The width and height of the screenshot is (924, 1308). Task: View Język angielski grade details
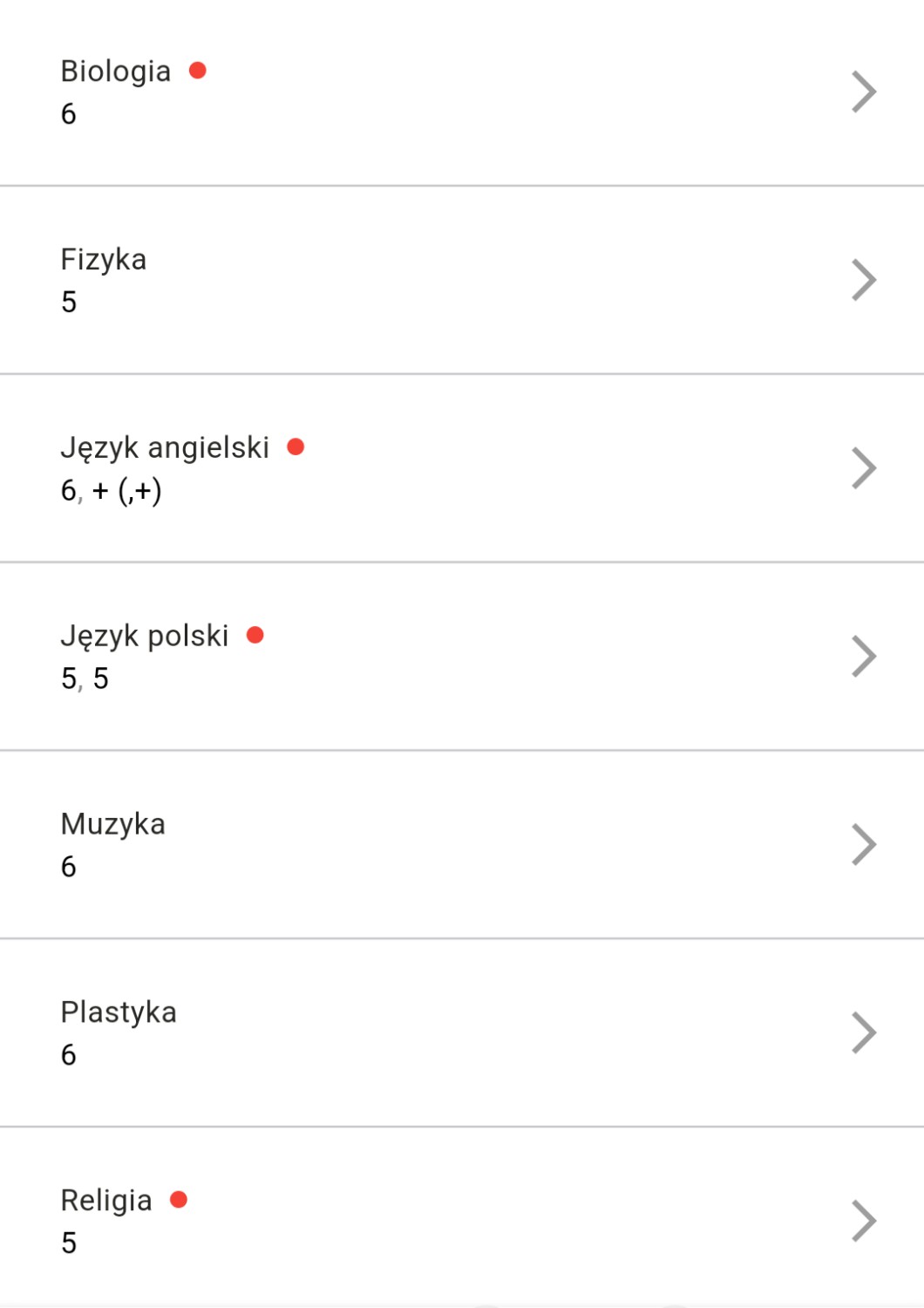tap(462, 468)
